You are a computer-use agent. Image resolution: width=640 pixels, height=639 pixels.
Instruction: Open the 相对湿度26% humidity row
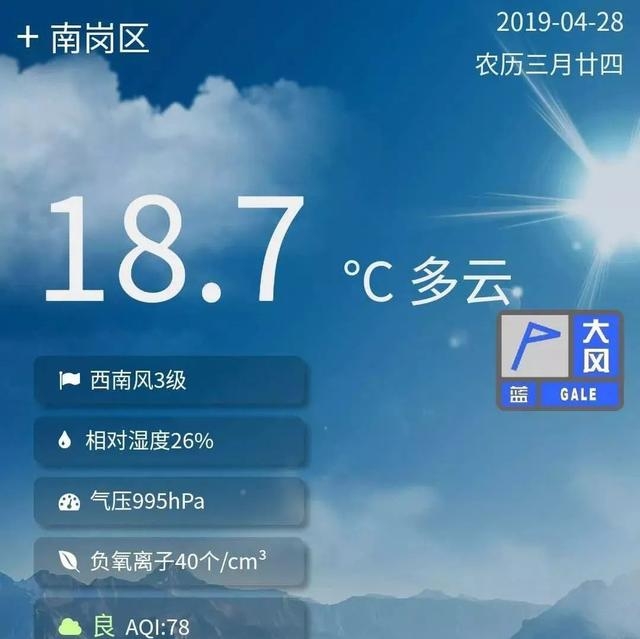point(170,441)
